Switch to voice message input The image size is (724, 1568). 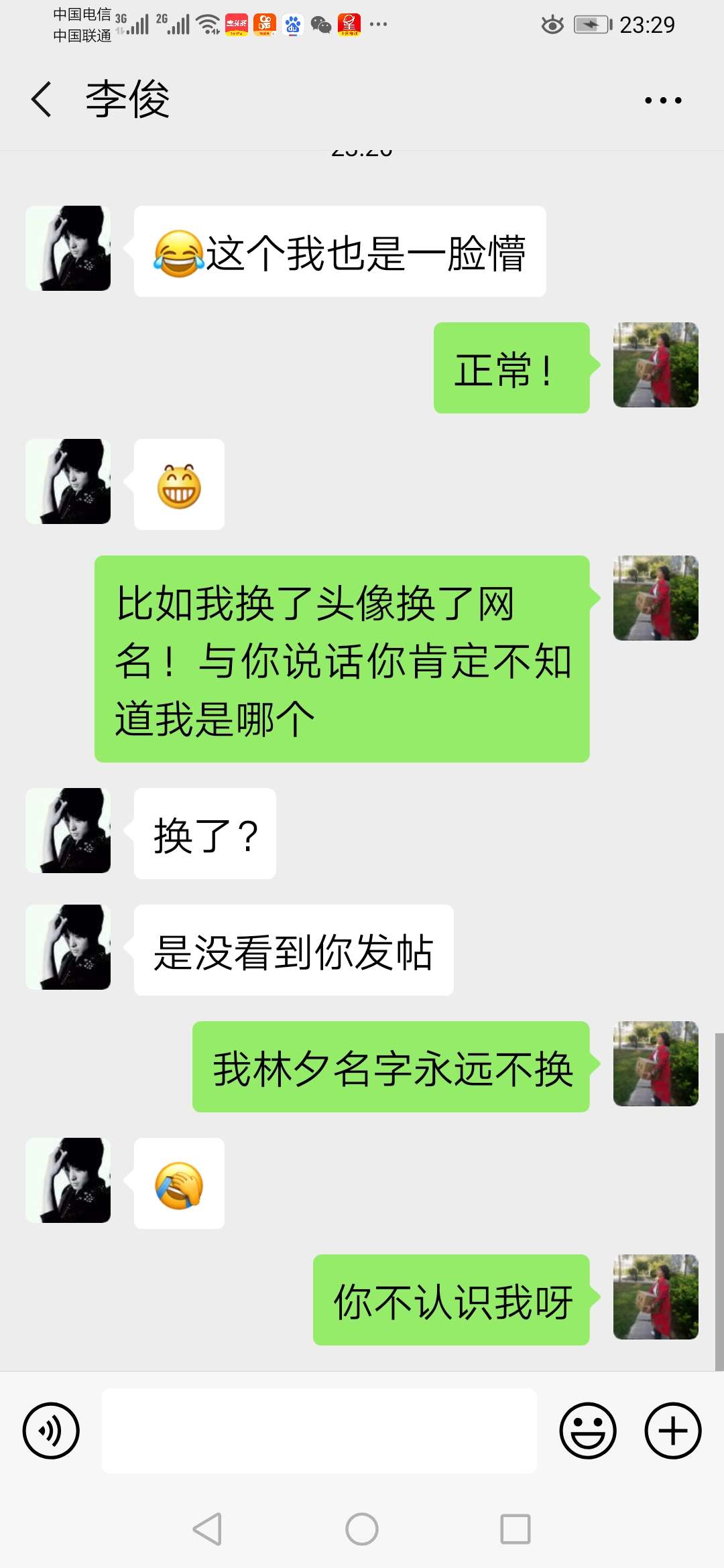click(51, 1431)
